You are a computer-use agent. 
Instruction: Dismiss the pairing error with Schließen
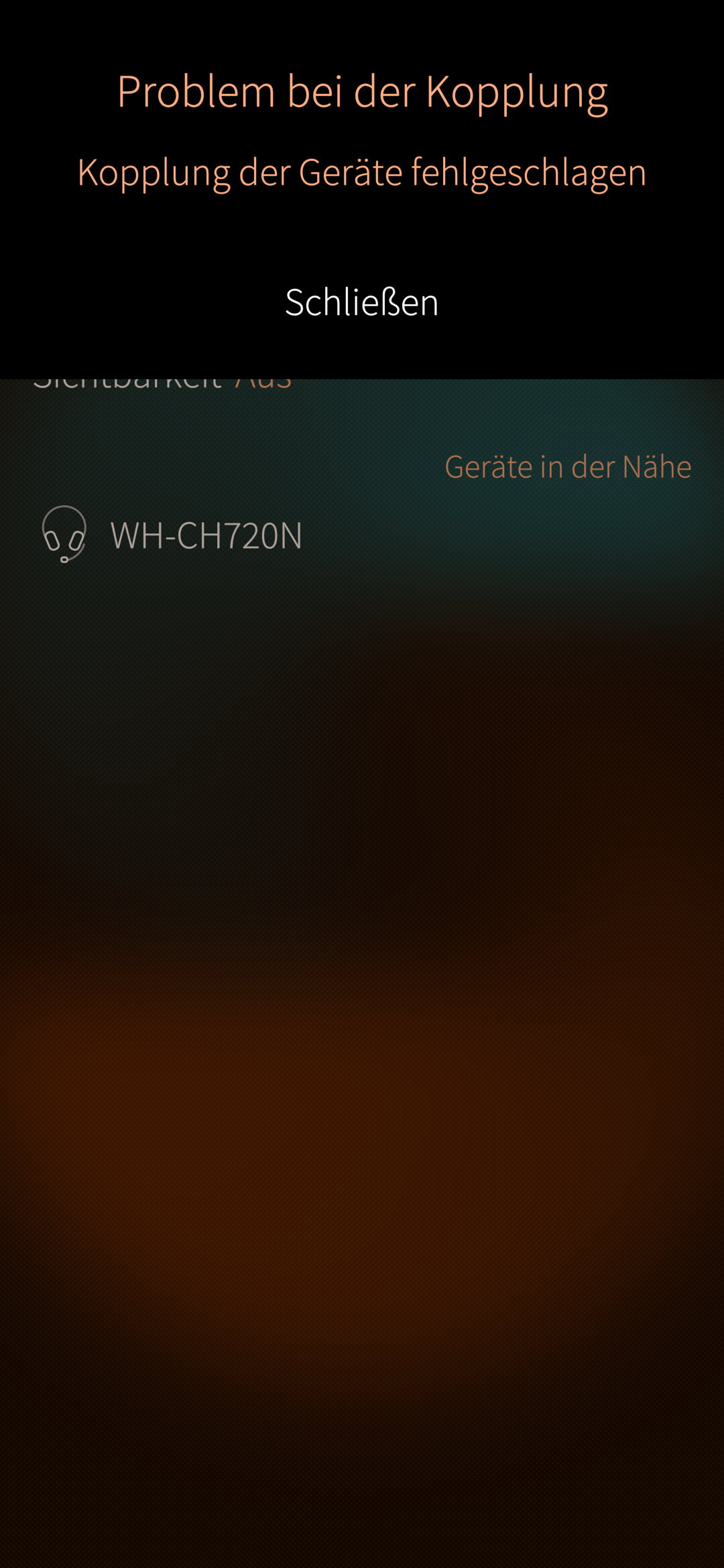coord(362,302)
